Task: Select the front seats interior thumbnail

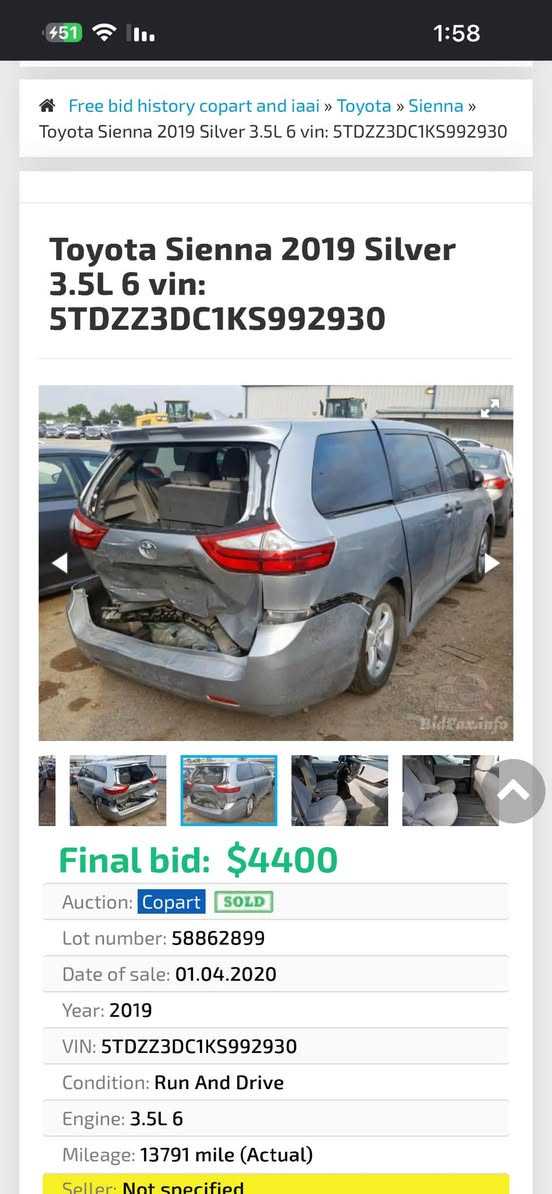Action: (x=340, y=790)
